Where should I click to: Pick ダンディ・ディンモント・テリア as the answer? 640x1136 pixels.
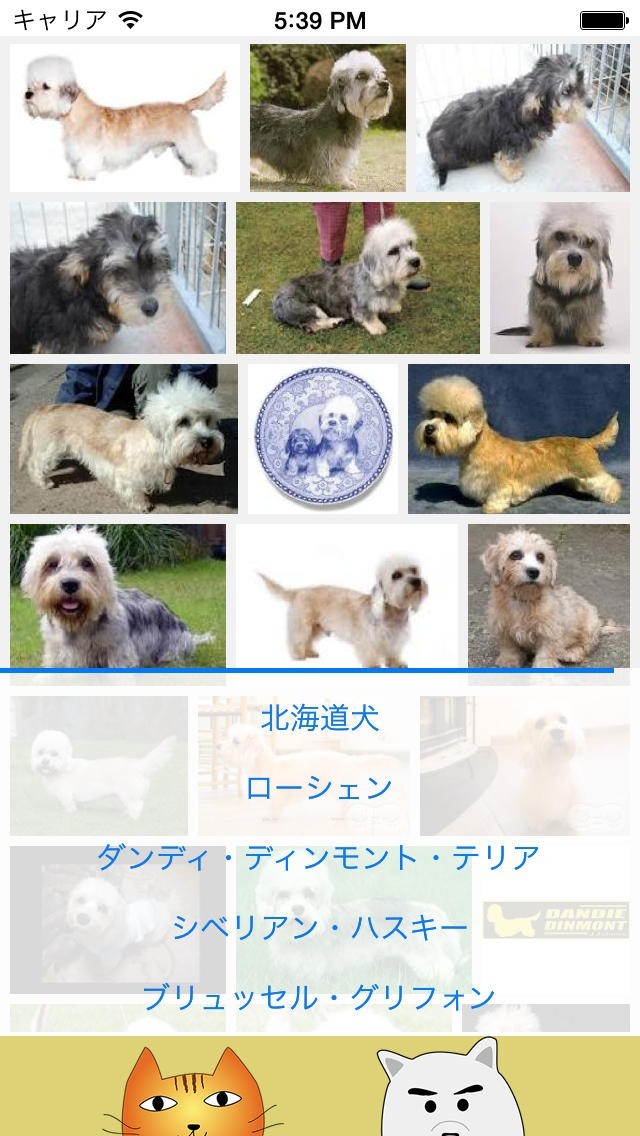(x=320, y=858)
